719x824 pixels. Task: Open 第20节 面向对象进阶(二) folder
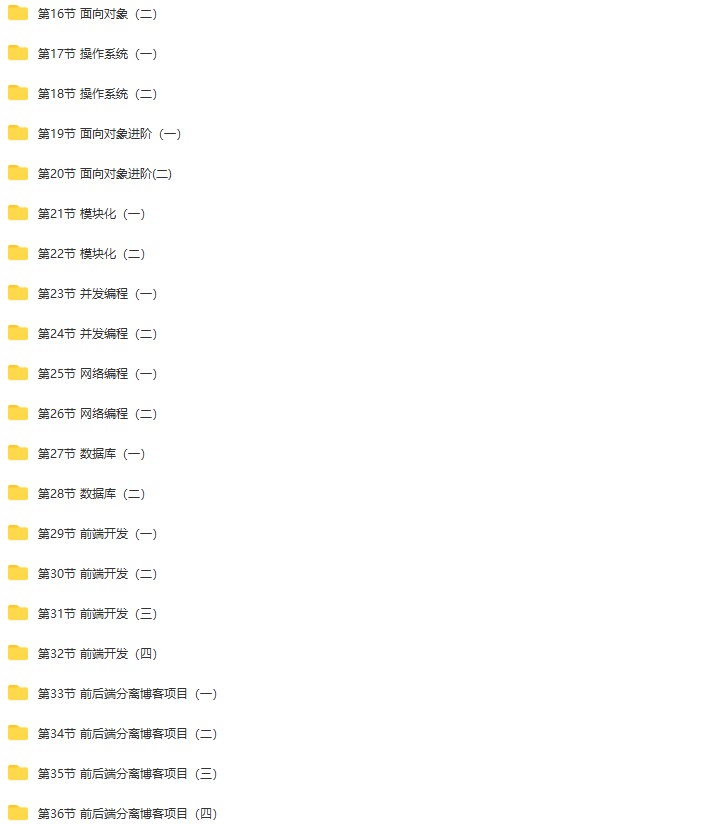tap(104, 174)
